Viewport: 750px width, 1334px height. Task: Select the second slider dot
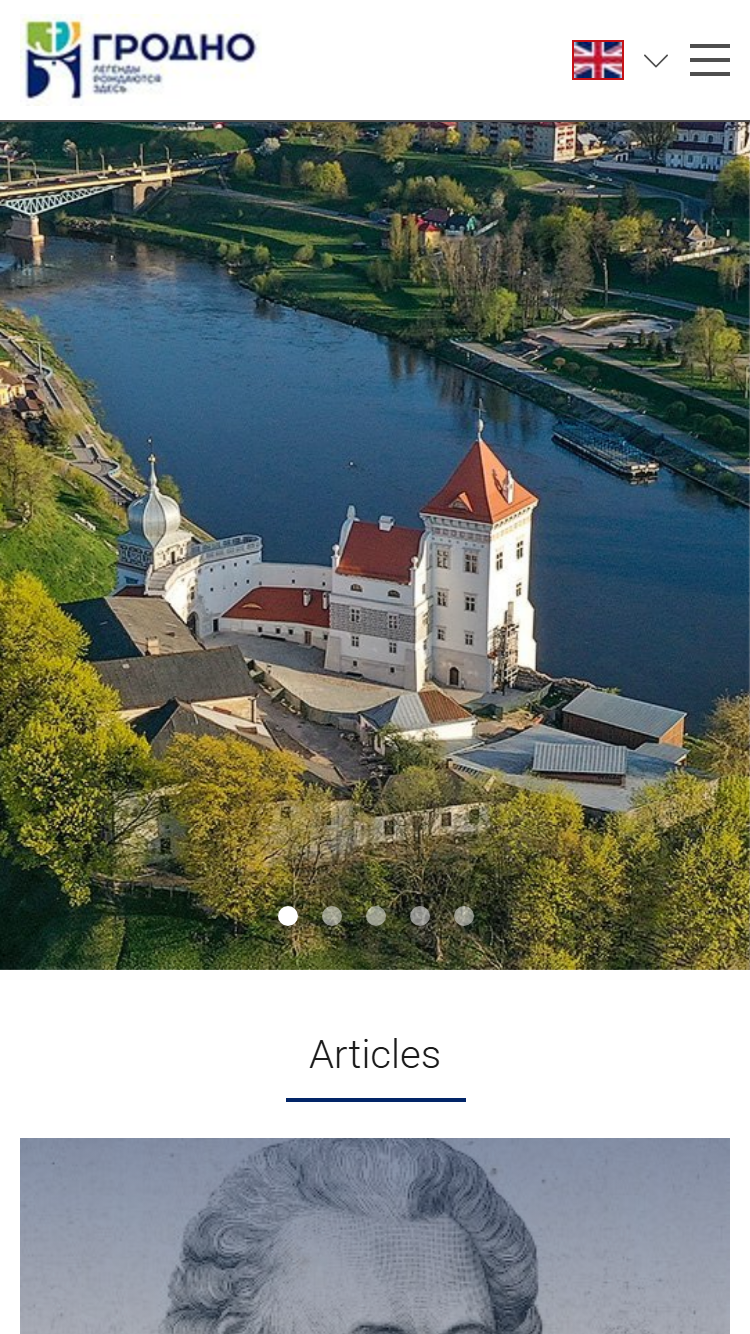pos(332,916)
